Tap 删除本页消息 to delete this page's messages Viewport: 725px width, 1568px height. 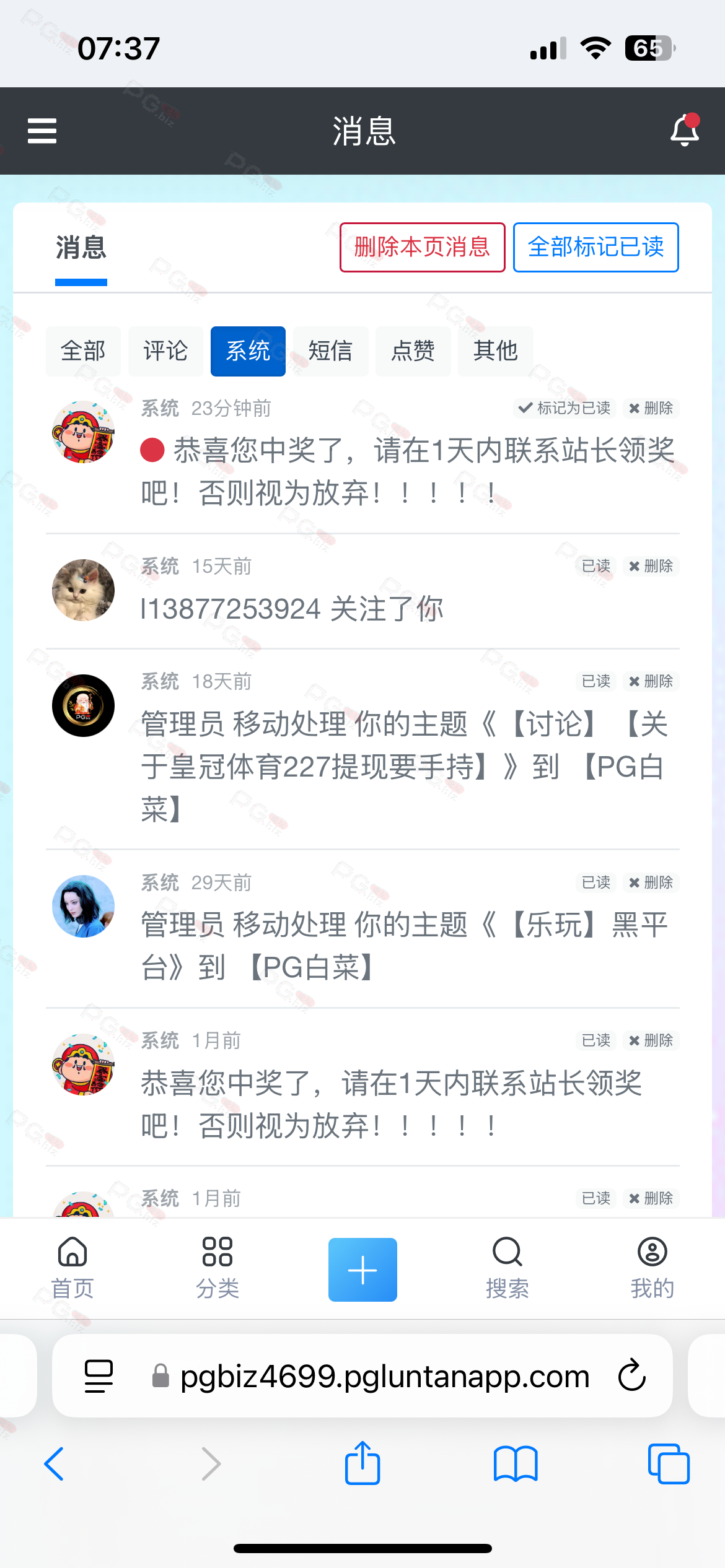point(422,247)
